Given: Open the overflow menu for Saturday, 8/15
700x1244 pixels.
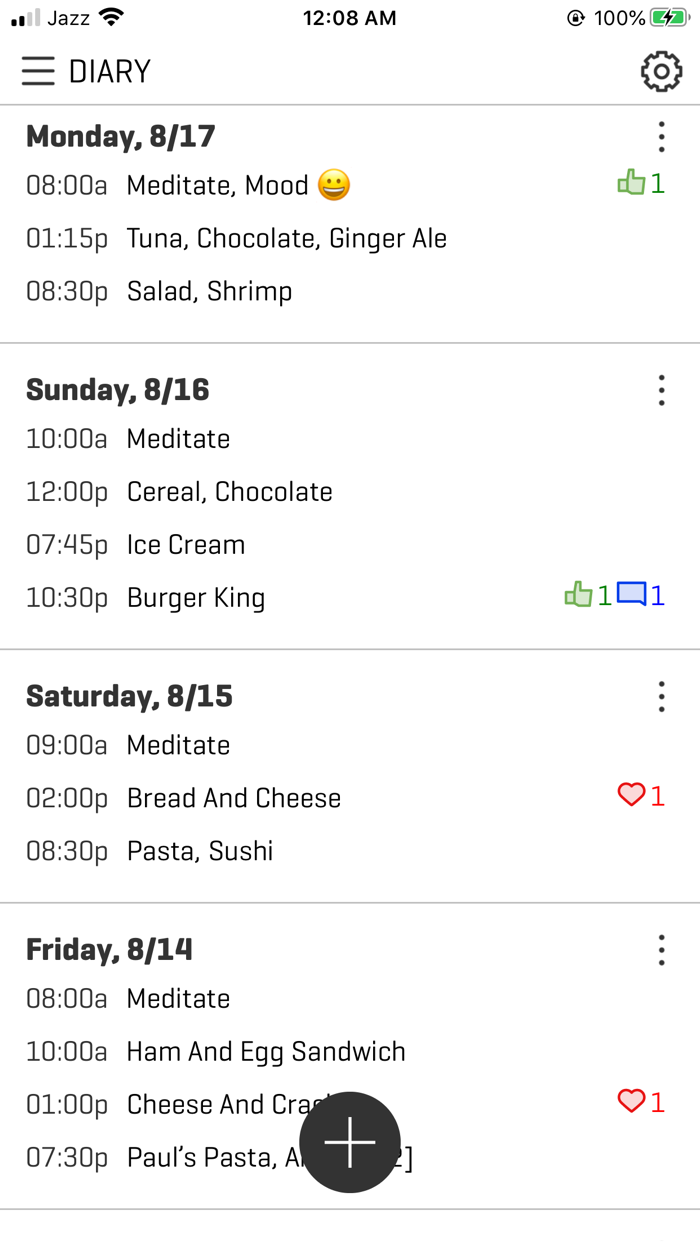Looking at the screenshot, I should 661,696.
